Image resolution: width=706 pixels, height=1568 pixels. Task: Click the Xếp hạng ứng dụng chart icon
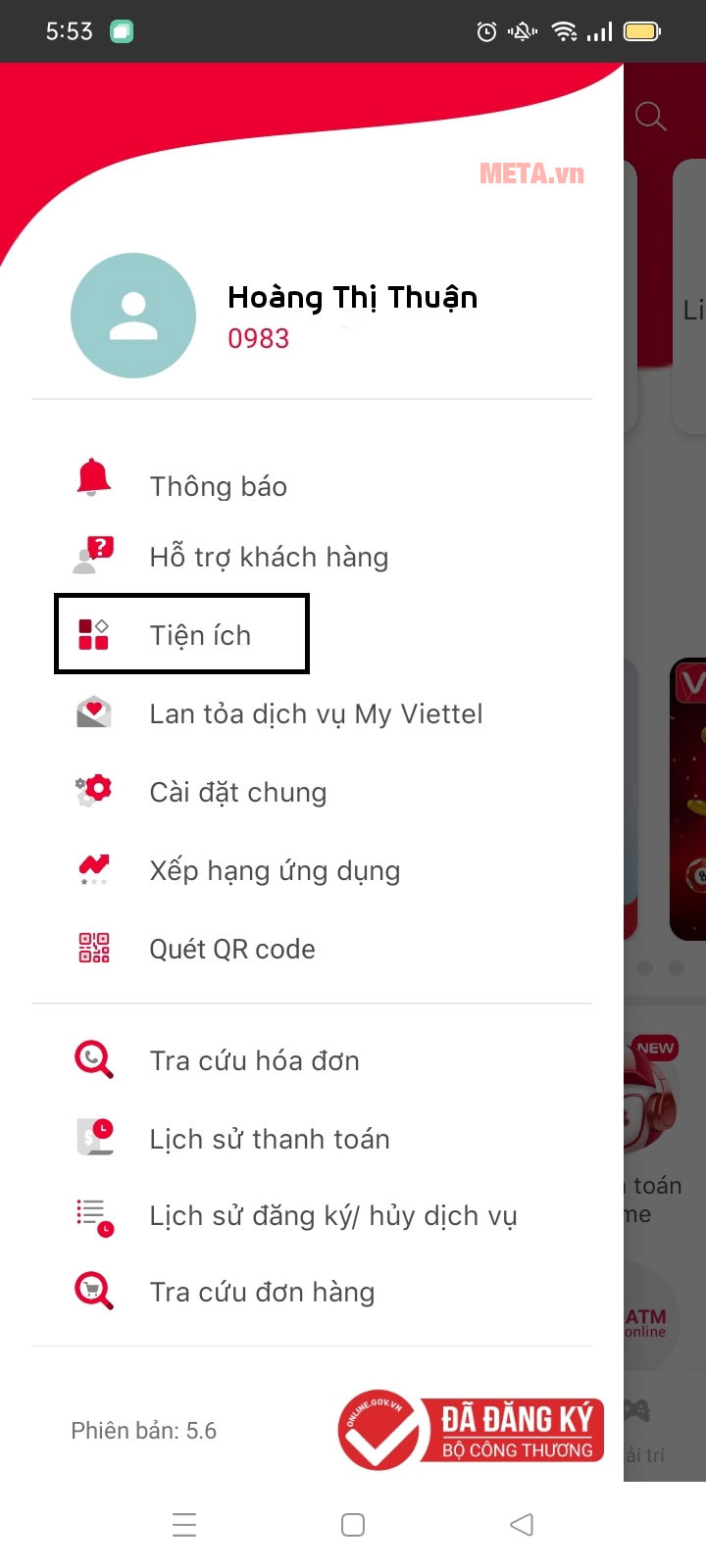click(x=93, y=867)
